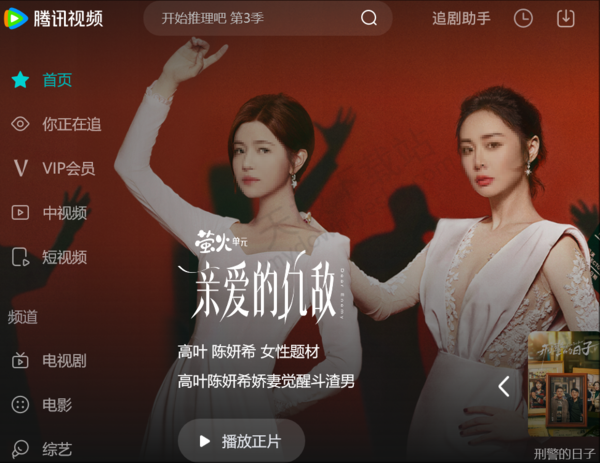The height and width of the screenshot is (463, 600).
Task: Open 追剧助手
Action: [x=461, y=18]
